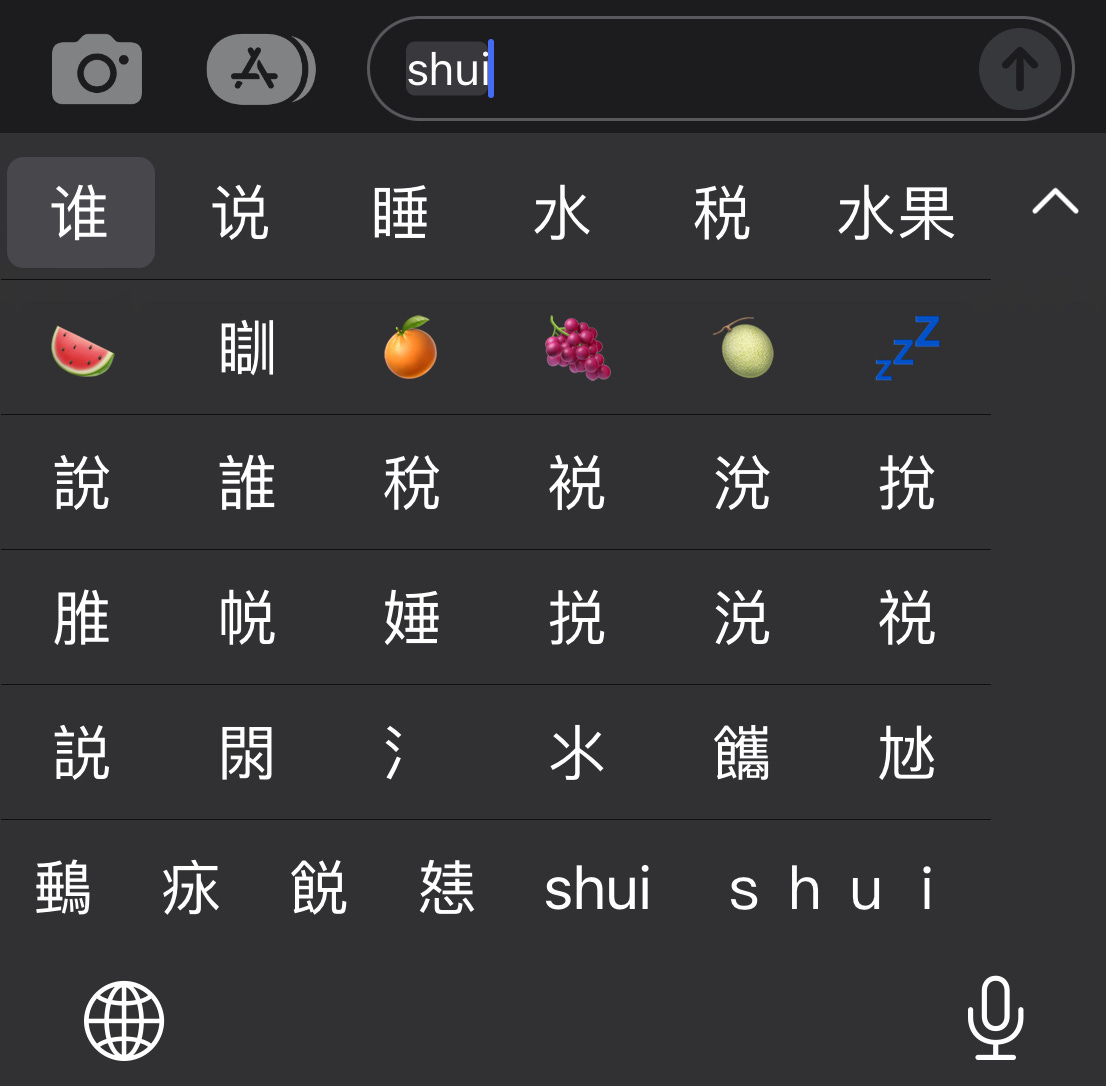Switch keyboards with the globe key
The width and height of the screenshot is (1106, 1086).
click(124, 1020)
